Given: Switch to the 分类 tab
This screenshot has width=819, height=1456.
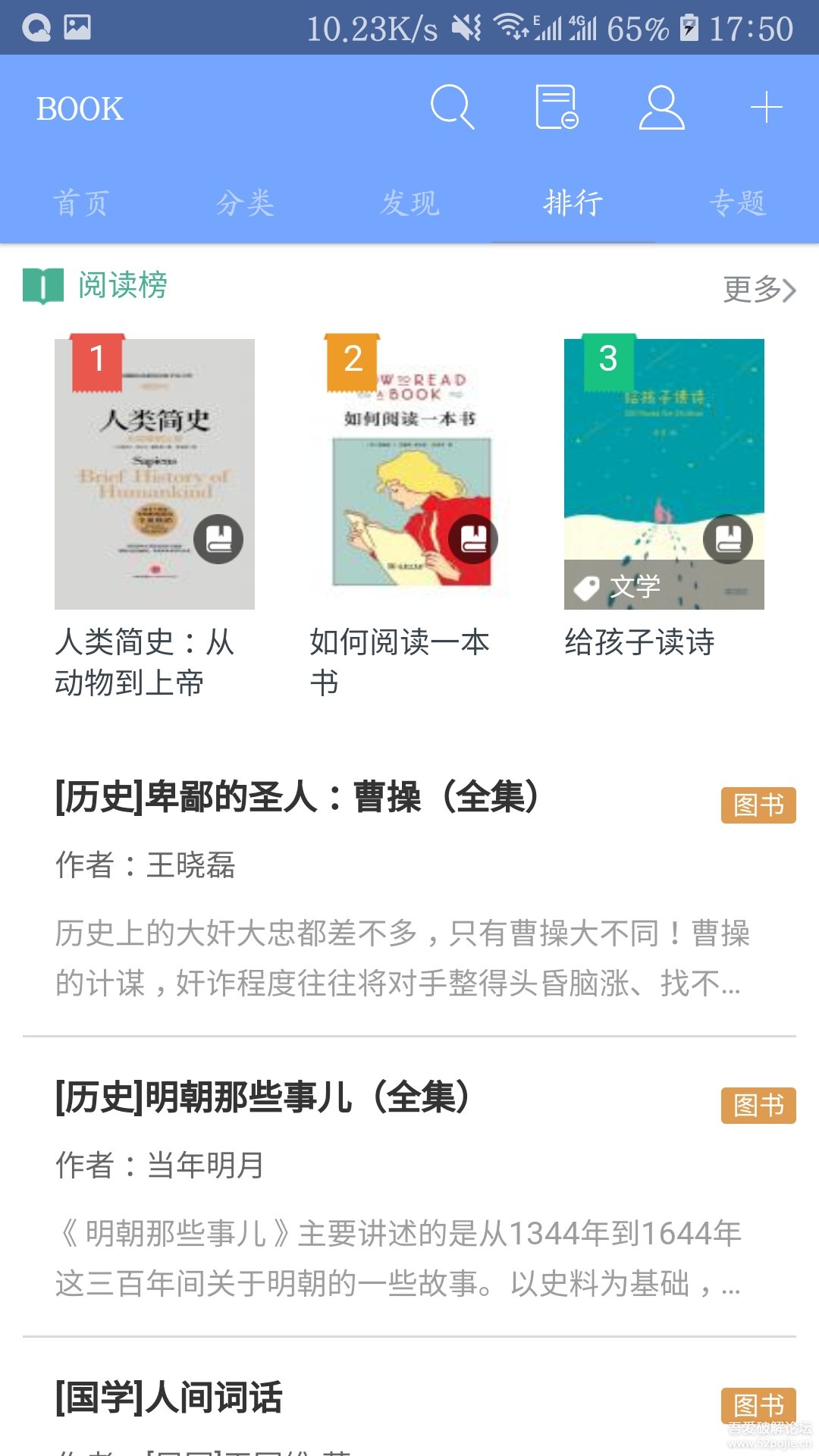Looking at the screenshot, I should coord(245,203).
